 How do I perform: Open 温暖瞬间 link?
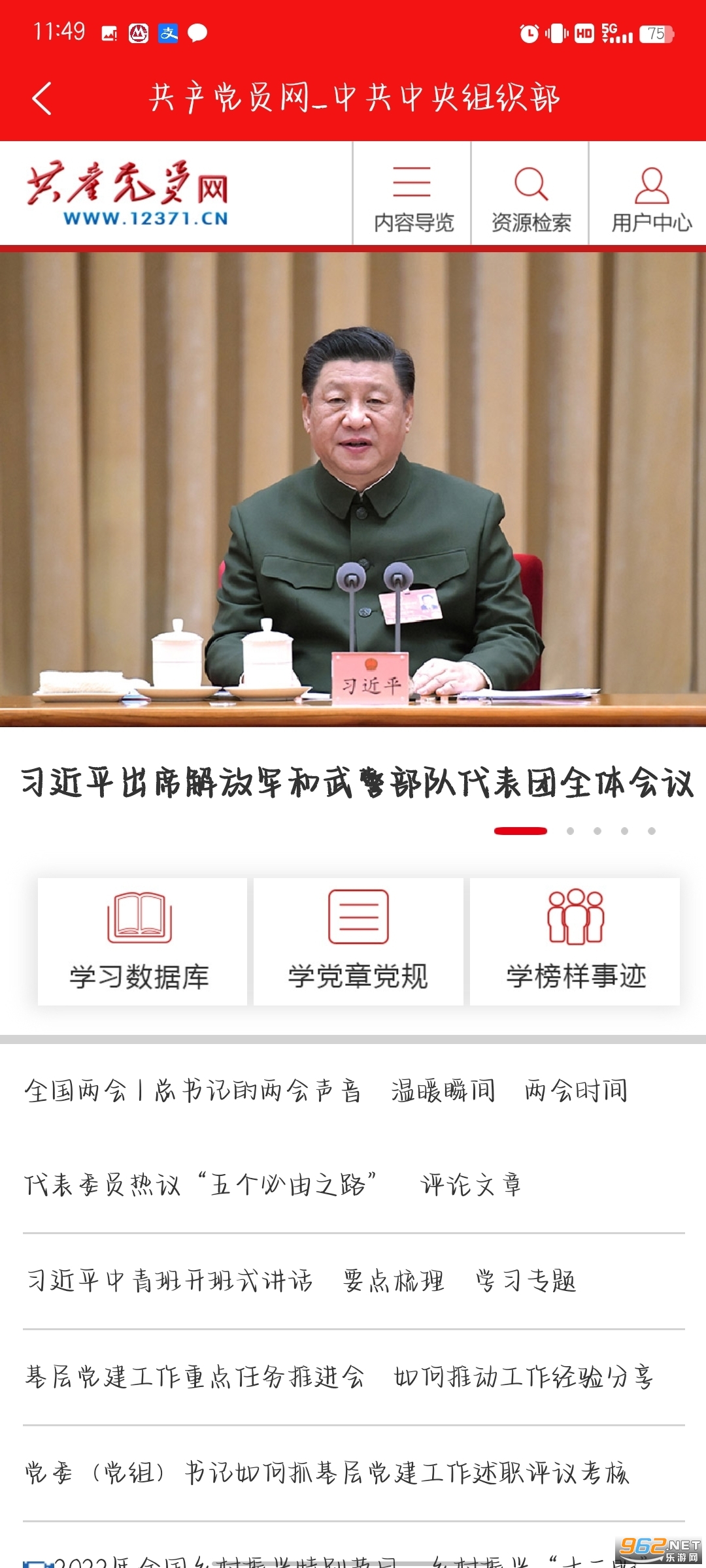pos(443,1090)
